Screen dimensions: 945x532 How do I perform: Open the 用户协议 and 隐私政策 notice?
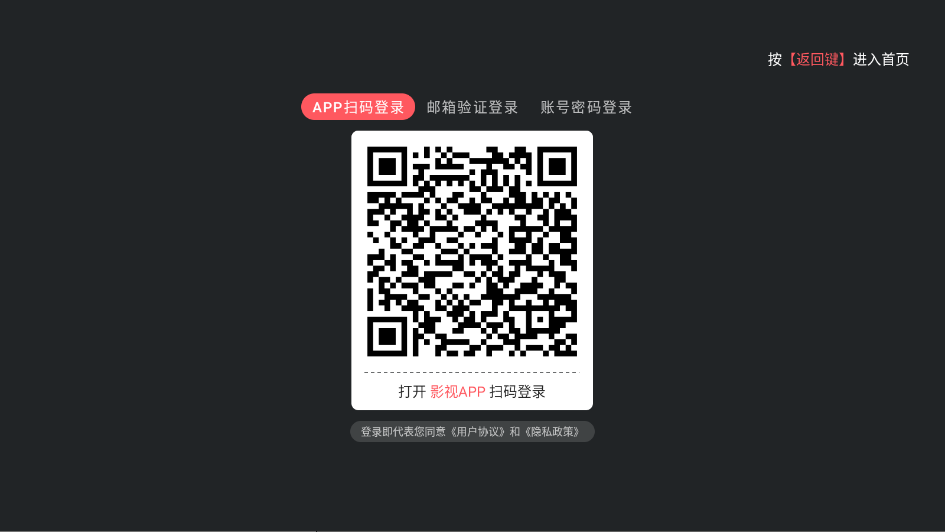[x=472, y=432]
